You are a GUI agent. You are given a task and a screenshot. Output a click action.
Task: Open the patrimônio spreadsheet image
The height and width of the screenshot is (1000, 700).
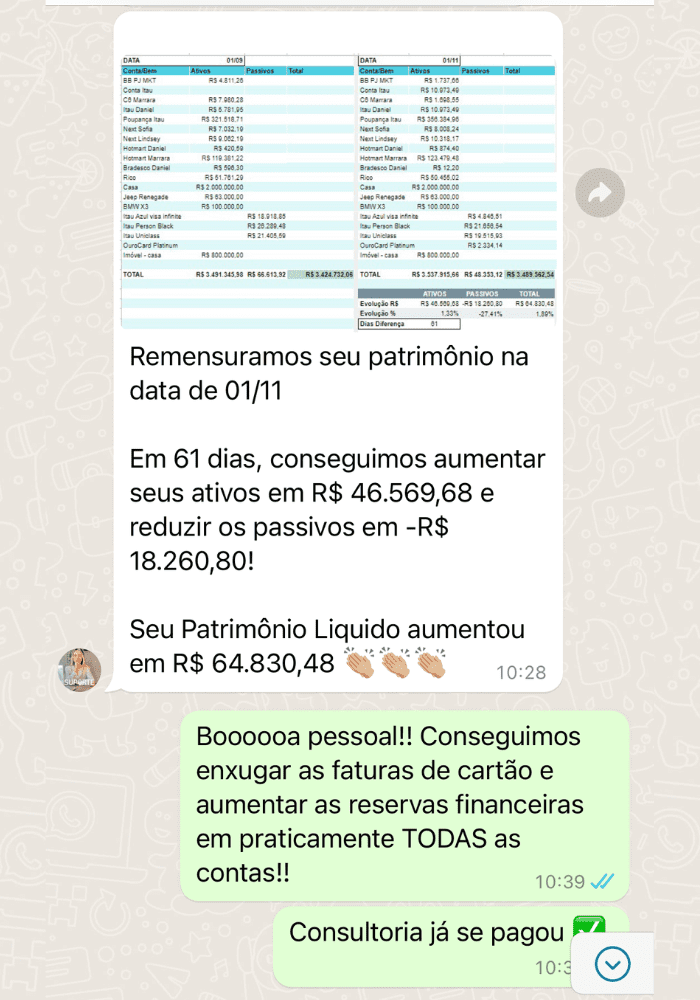click(x=338, y=190)
